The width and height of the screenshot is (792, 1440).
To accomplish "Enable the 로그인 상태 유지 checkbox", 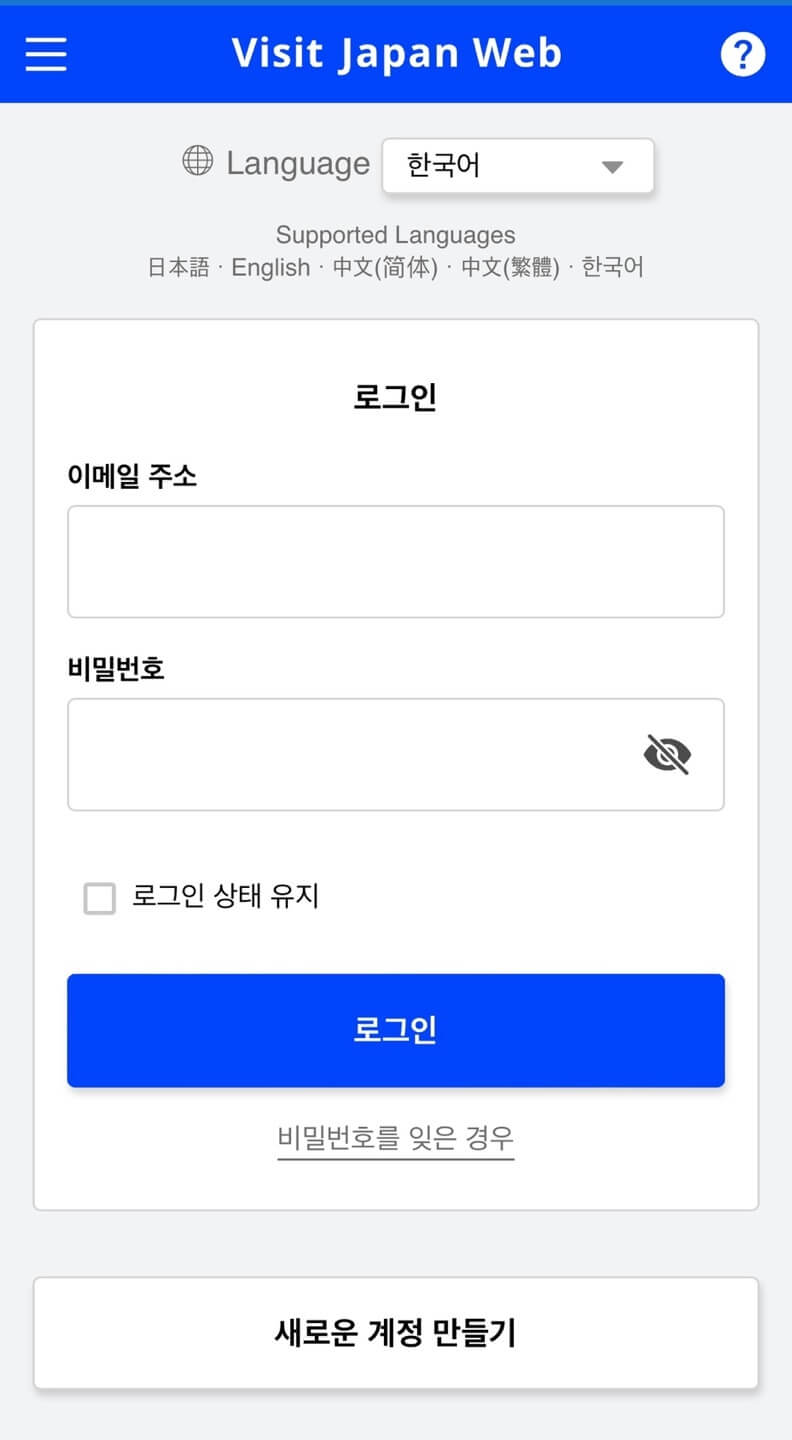I will coord(99,899).
